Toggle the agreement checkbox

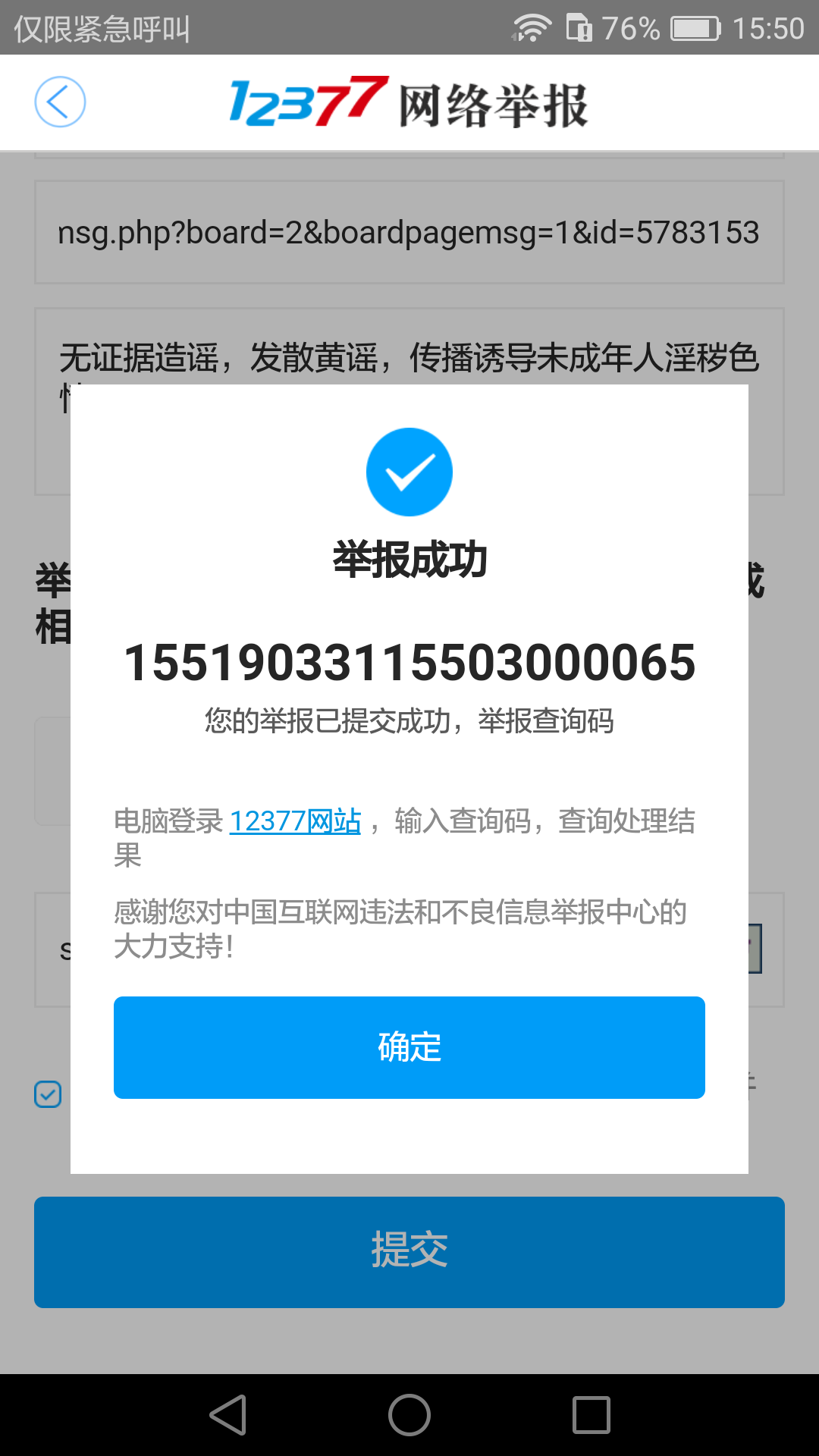tap(48, 1094)
